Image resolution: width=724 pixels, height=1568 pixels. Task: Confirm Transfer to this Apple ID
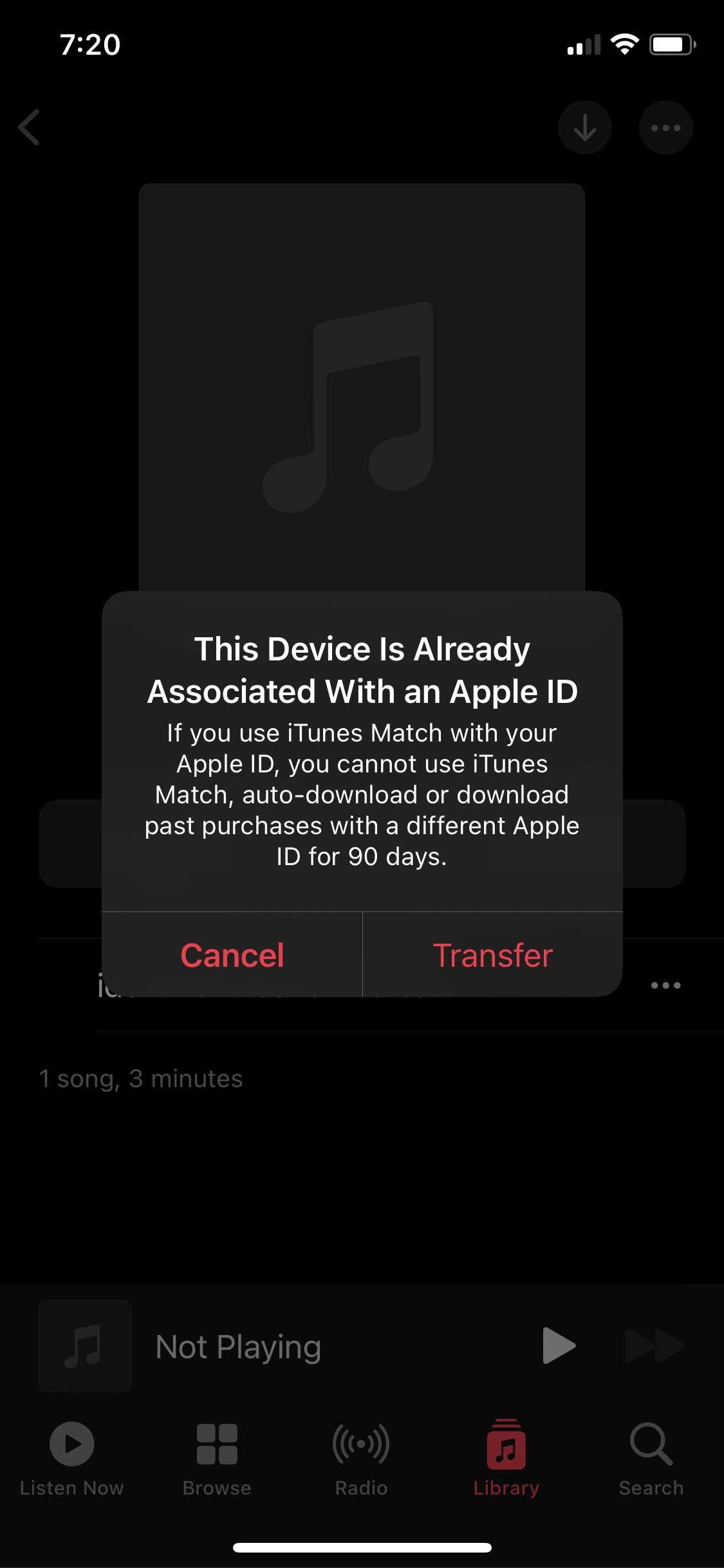pos(492,955)
